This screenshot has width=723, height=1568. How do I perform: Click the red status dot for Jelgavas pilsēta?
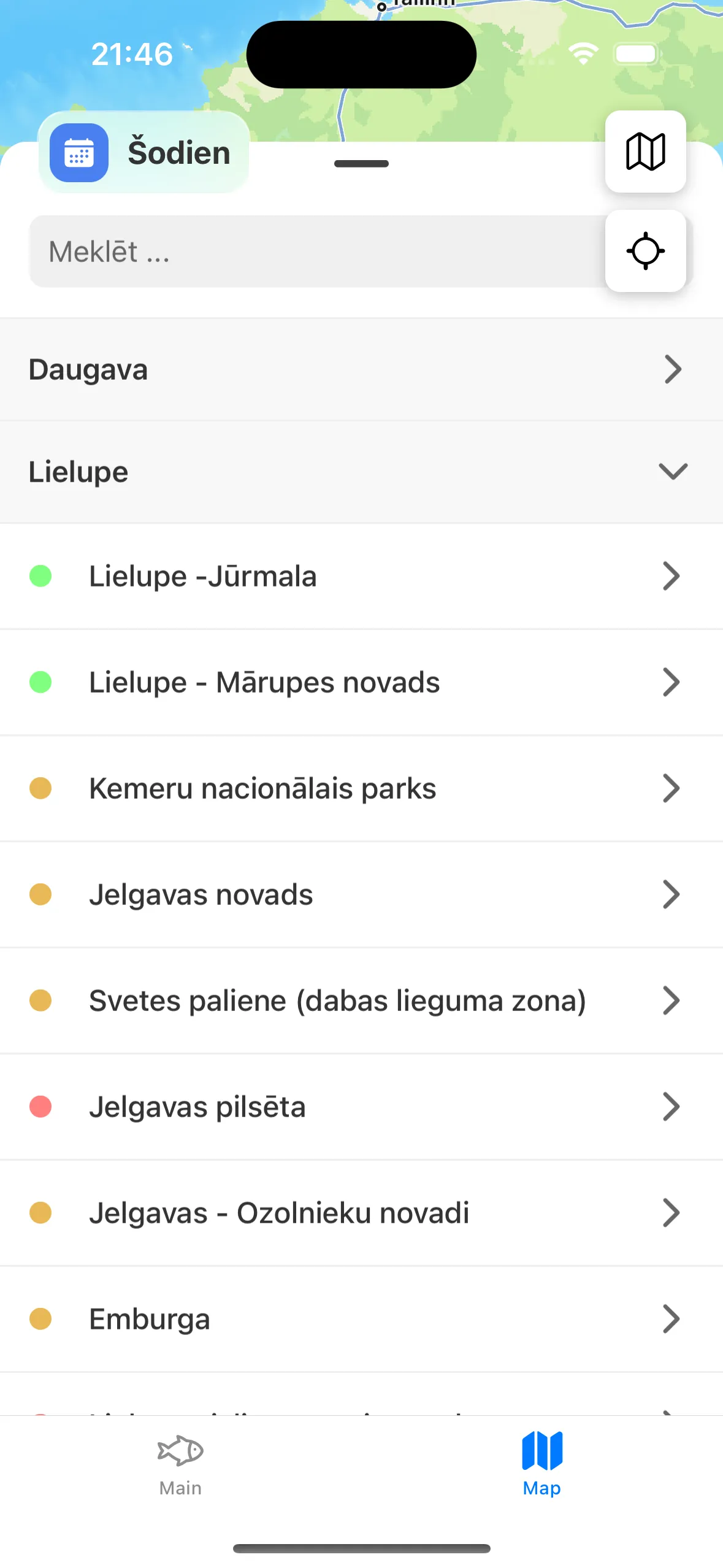point(40,1107)
